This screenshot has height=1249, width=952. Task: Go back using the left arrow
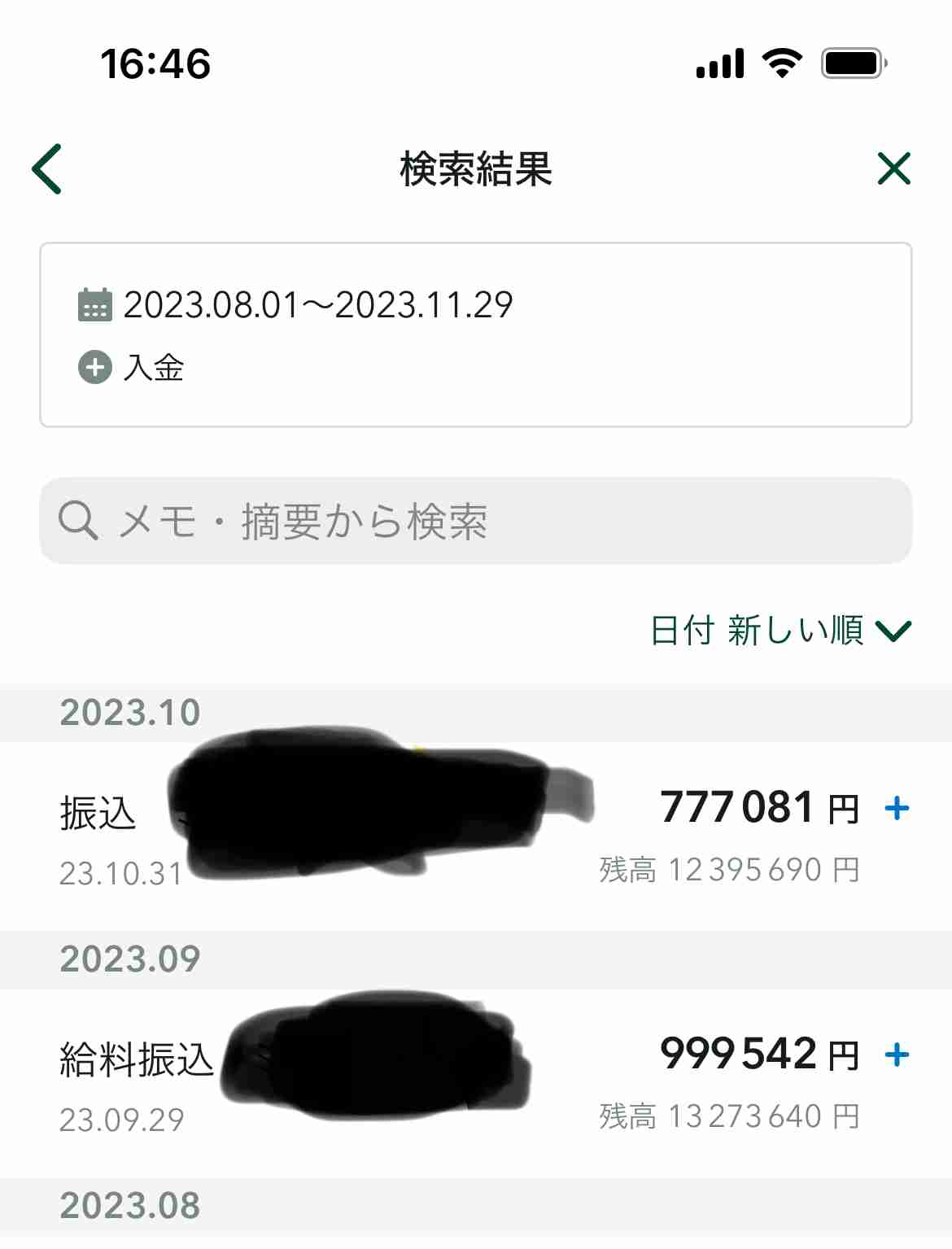pos(47,169)
